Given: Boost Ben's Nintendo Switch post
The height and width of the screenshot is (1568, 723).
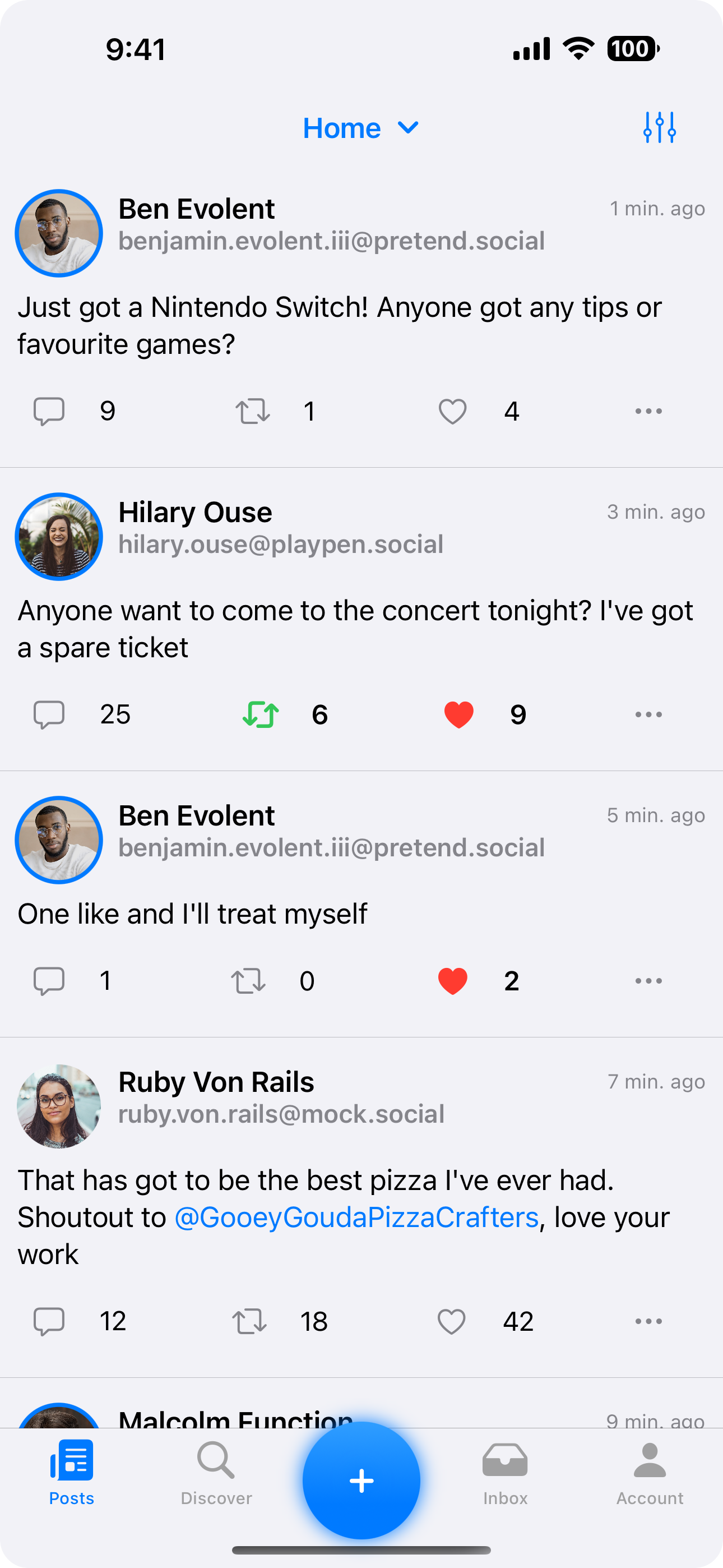Looking at the screenshot, I should 253,411.
